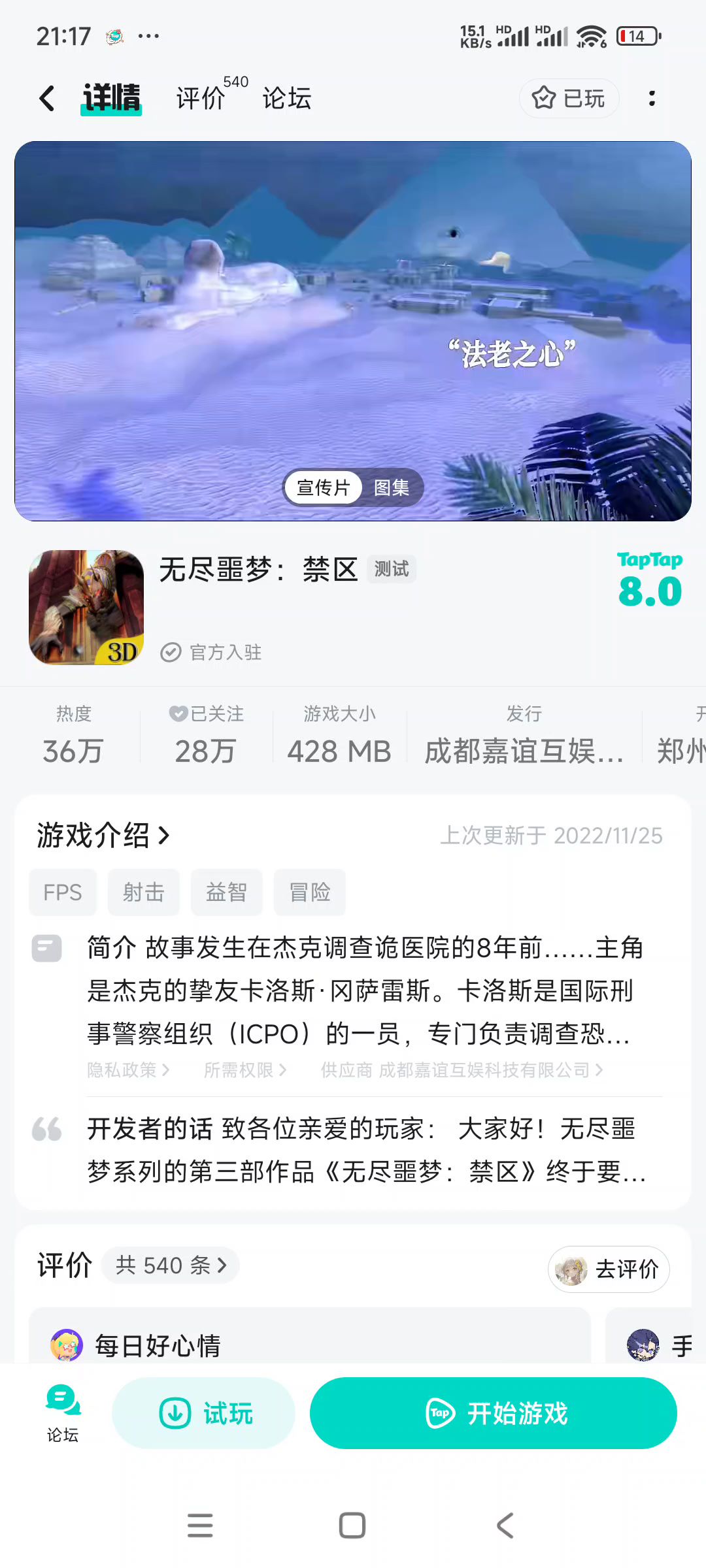This screenshot has width=706, height=1568.
Task: Open the 所需权限 link
Action: 244,1070
